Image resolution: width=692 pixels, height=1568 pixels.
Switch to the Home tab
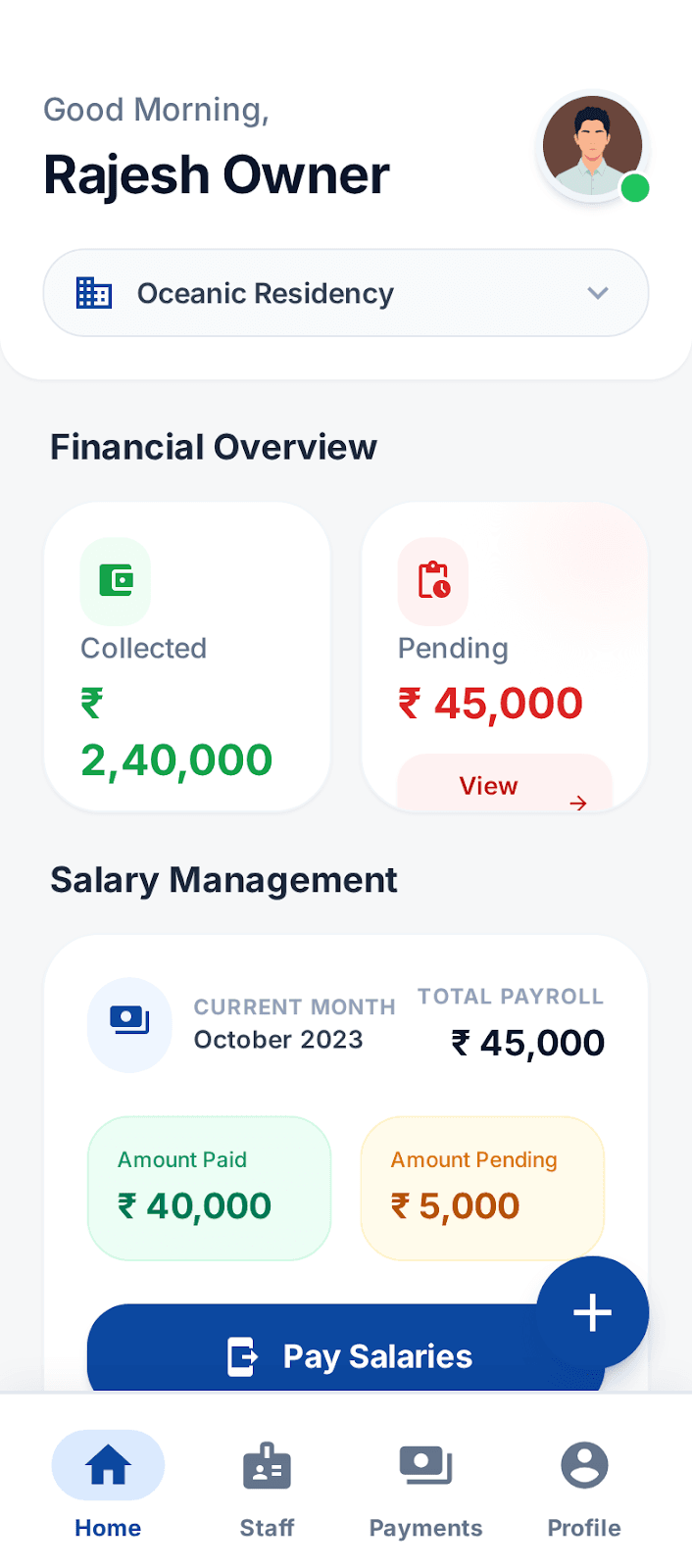pyautogui.click(x=108, y=1484)
